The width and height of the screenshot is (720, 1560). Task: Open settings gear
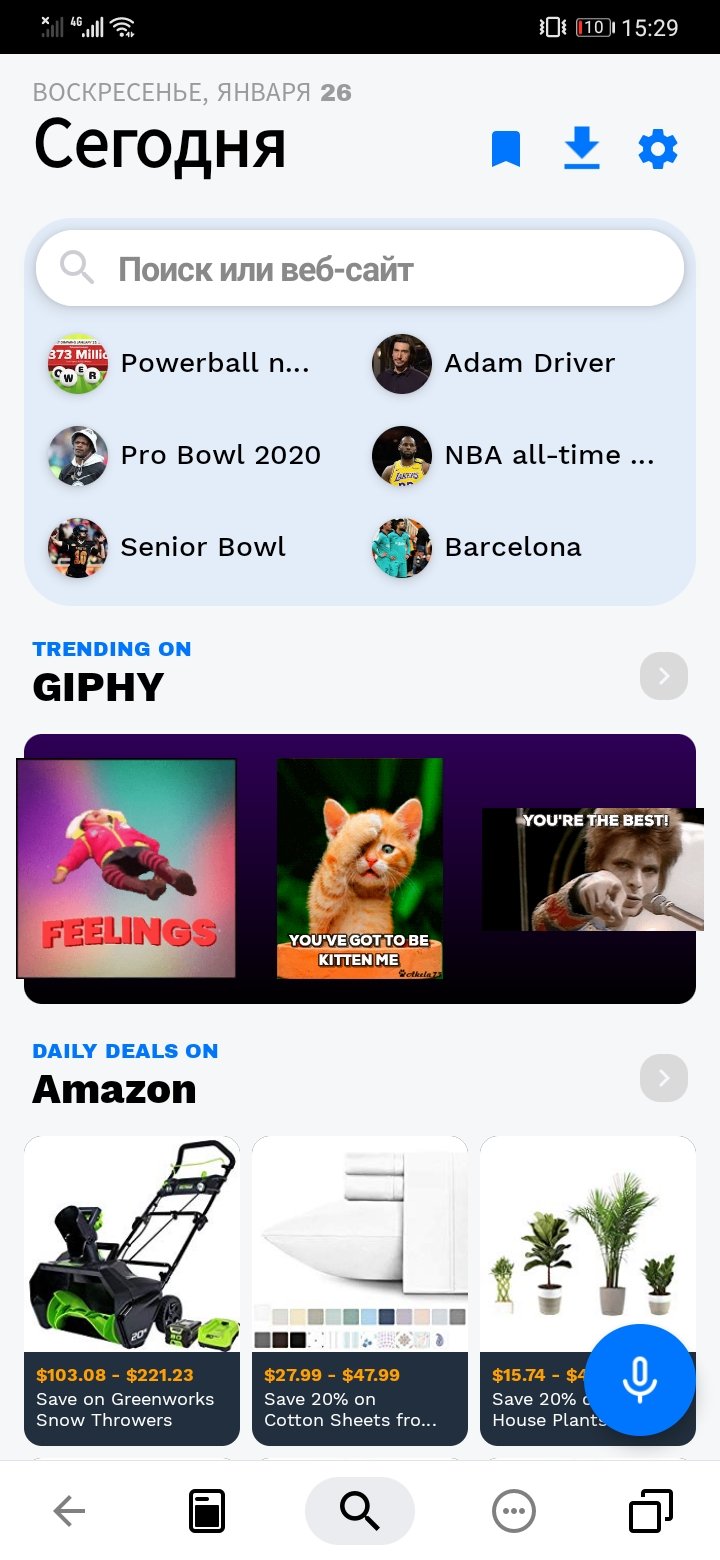(x=658, y=150)
